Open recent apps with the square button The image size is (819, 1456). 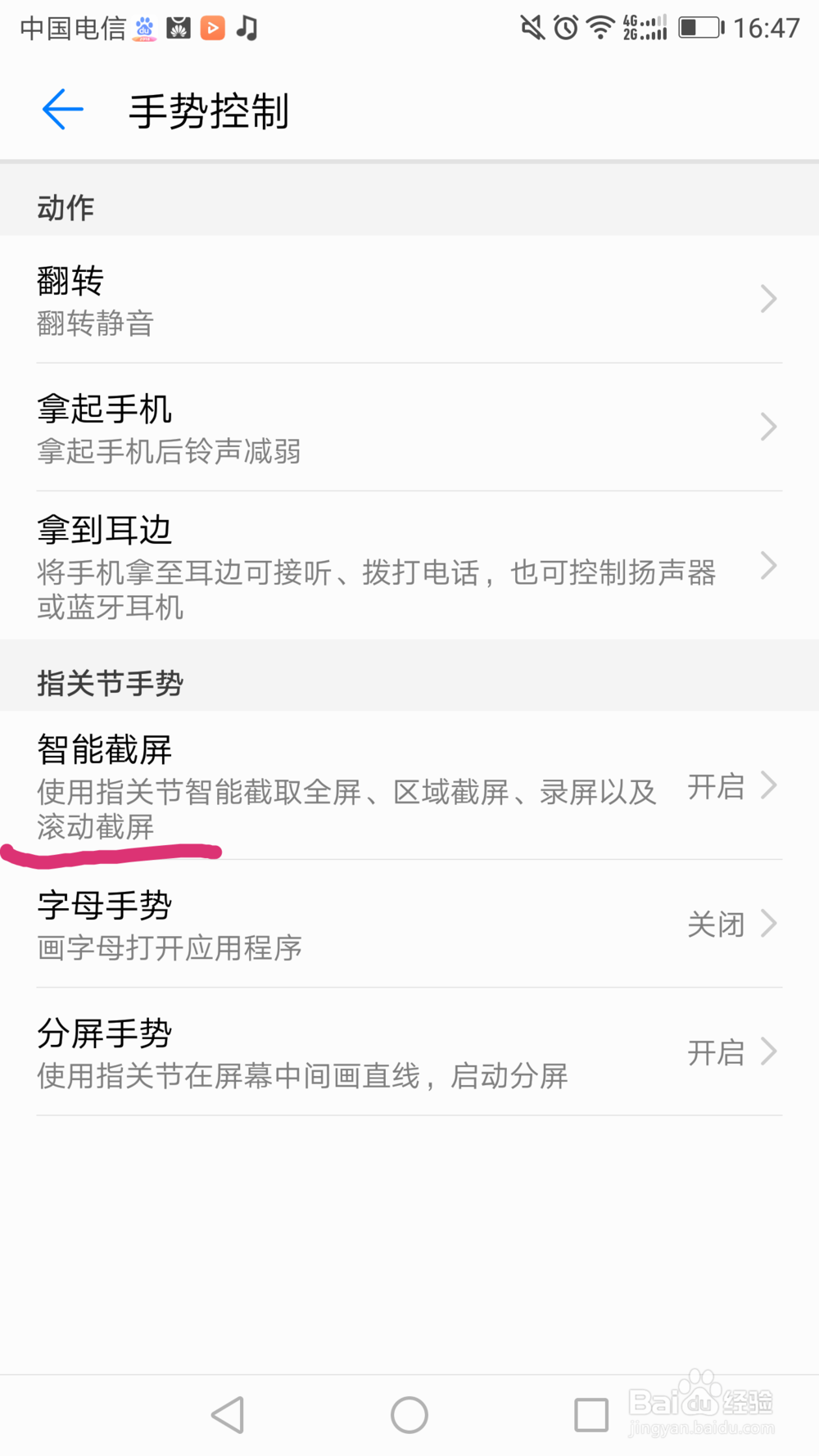[x=591, y=1413]
